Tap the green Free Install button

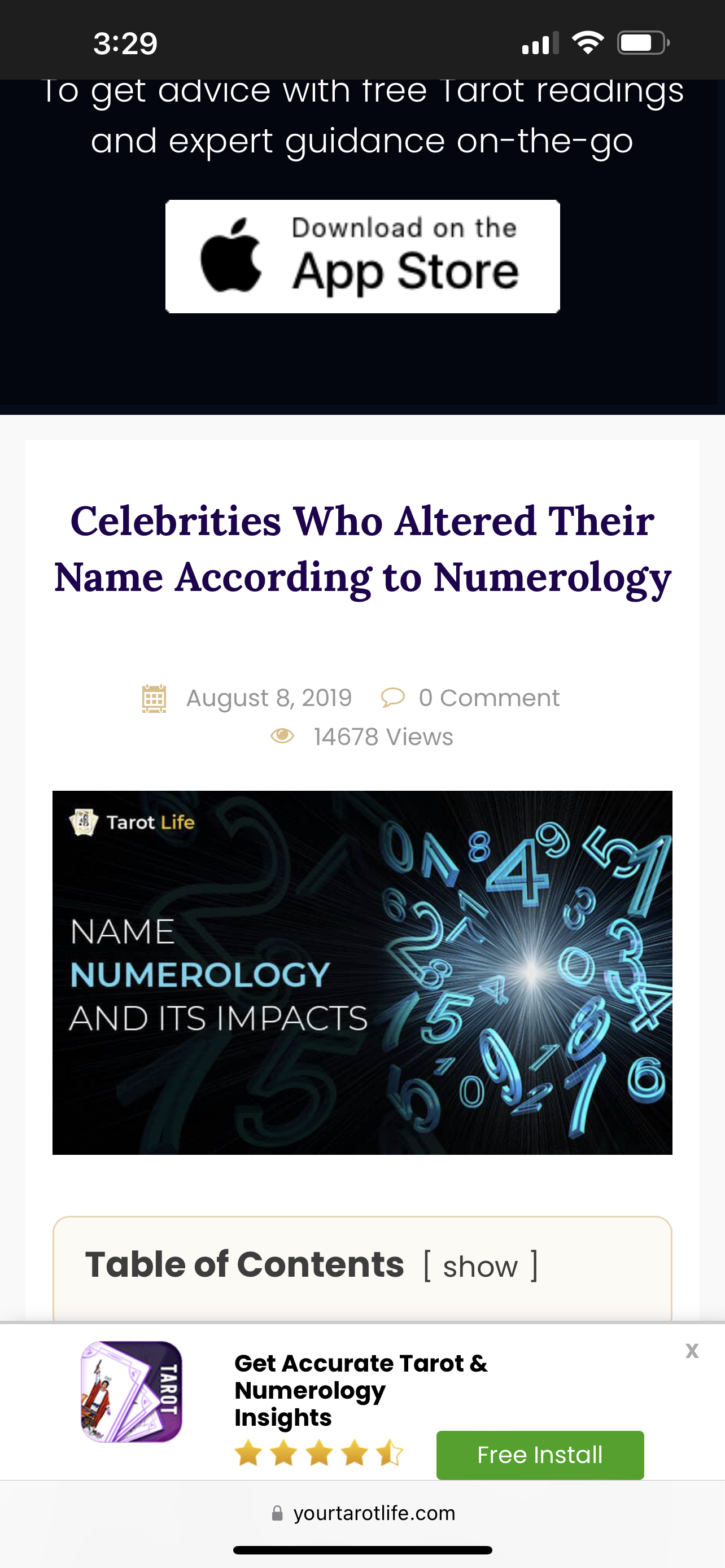click(539, 1455)
